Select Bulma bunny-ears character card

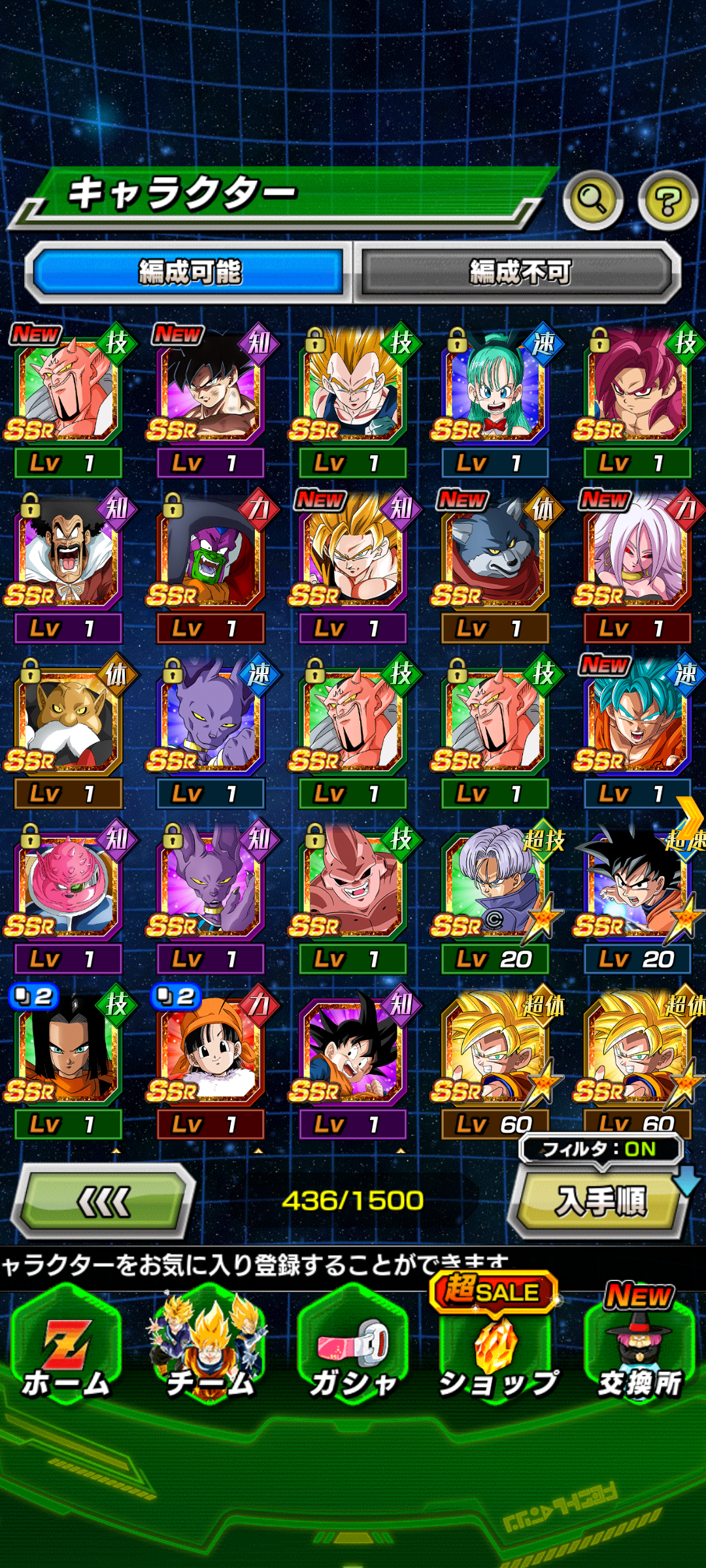point(495,392)
